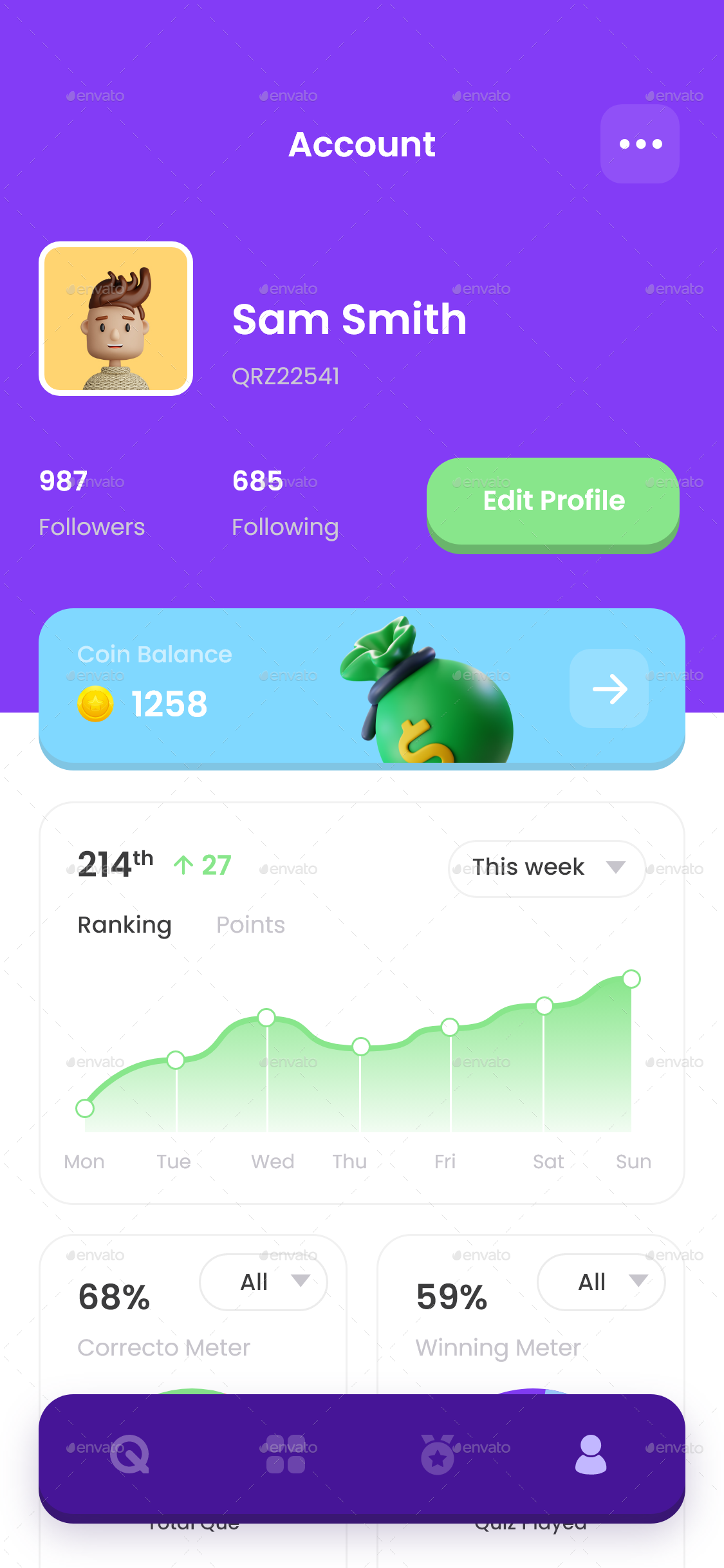Select the Ranking tab

point(124,925)
